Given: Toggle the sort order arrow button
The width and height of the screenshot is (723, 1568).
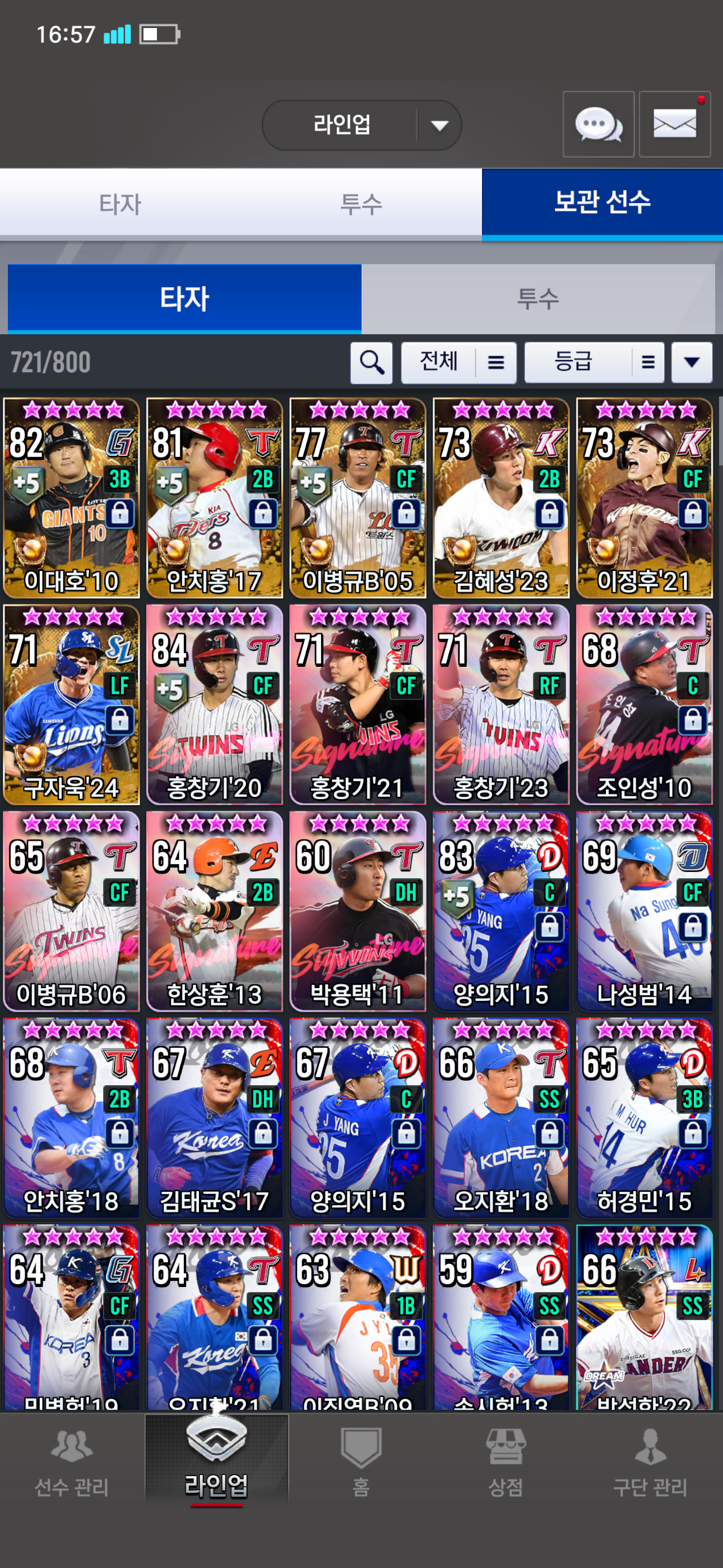Looking at the screenshot, I should (x=692, y=363).
